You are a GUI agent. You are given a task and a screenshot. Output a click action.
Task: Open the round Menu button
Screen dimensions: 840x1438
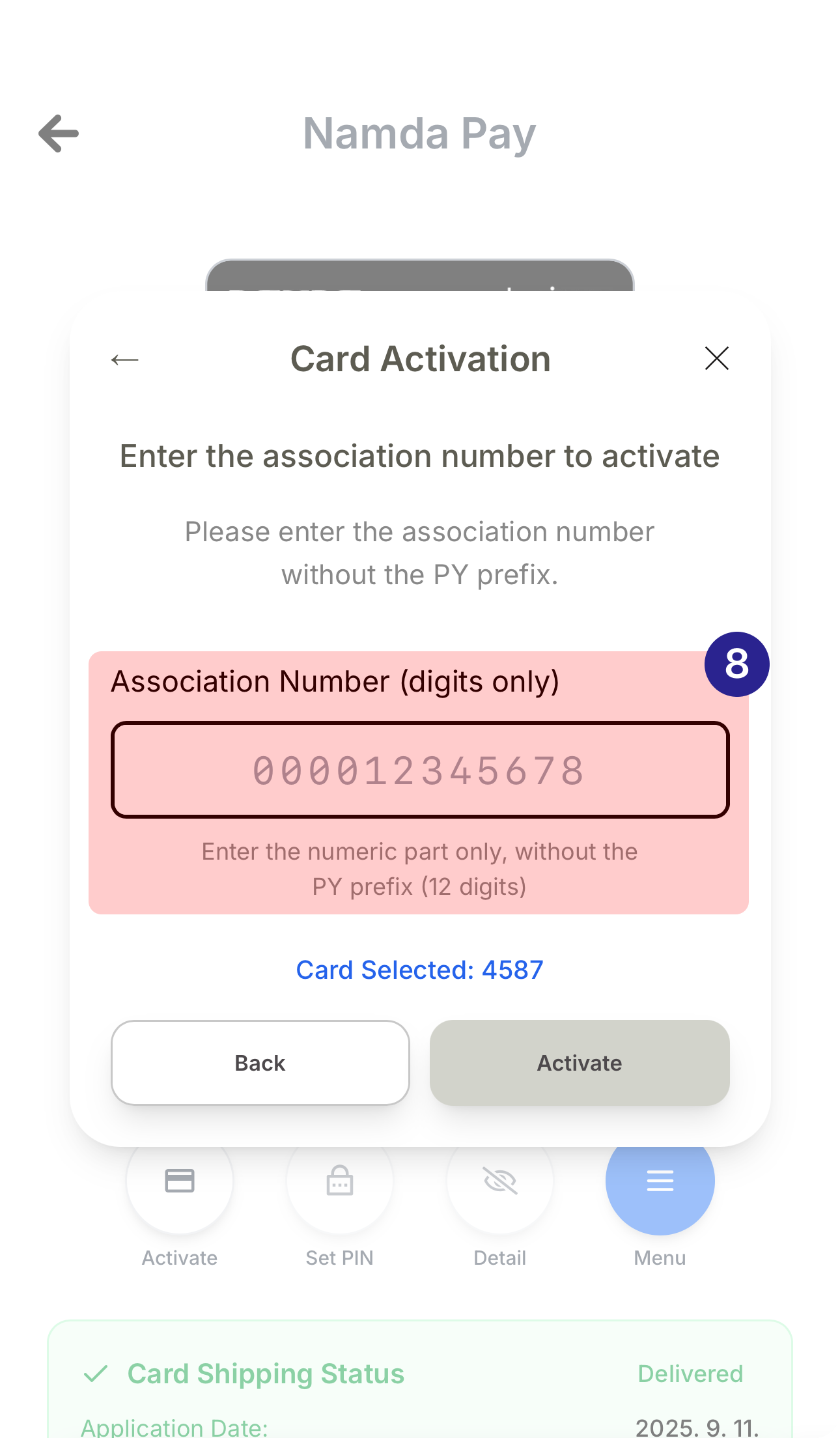click(660, 1182)
